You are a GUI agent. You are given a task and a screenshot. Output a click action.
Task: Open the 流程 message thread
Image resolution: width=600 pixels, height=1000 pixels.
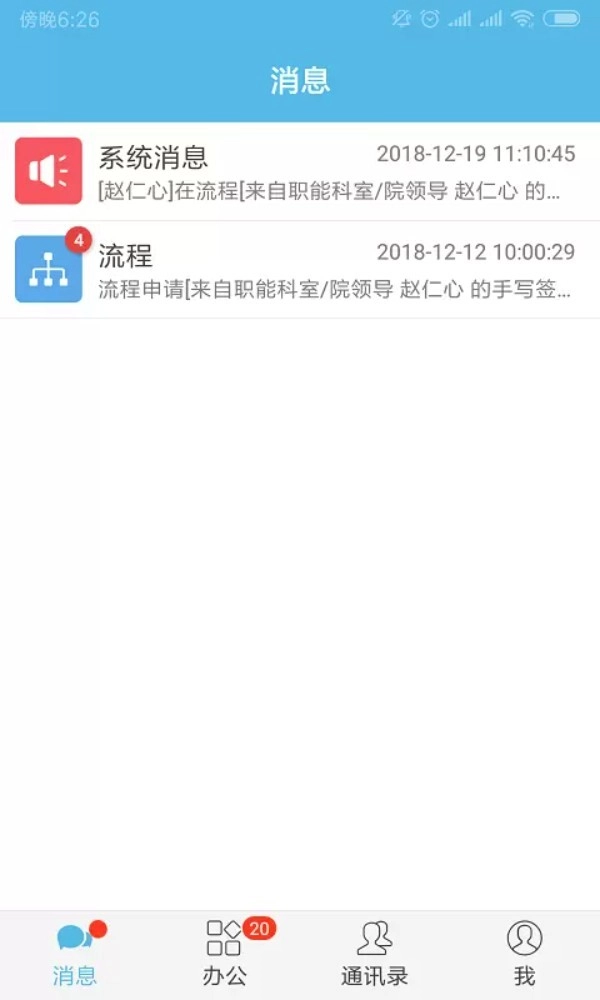click(300, 270)
